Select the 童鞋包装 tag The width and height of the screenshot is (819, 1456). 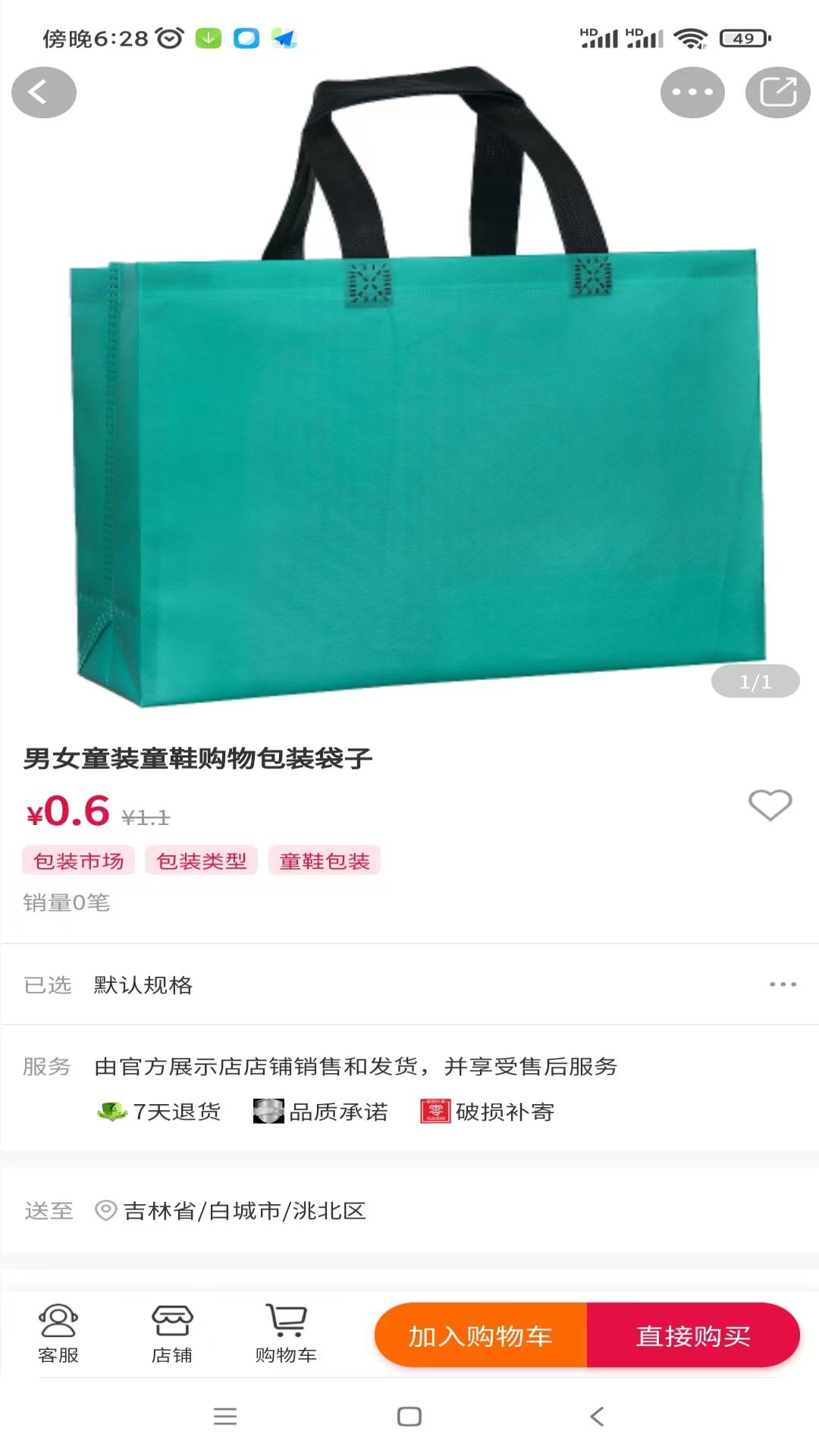click(325, 861)
